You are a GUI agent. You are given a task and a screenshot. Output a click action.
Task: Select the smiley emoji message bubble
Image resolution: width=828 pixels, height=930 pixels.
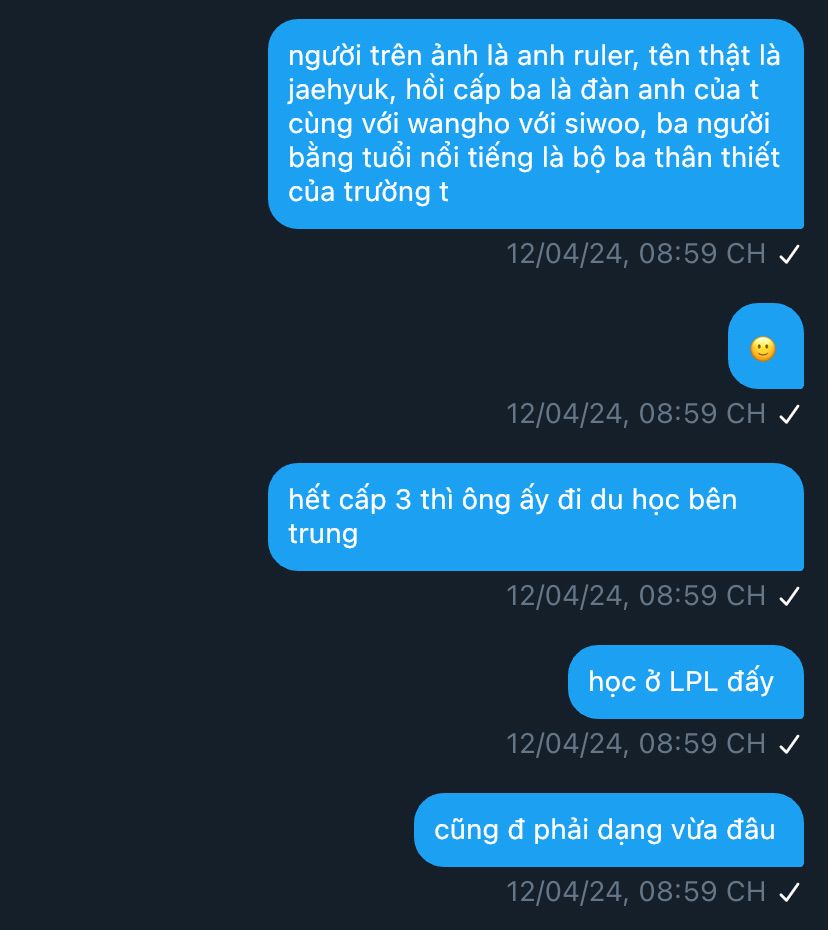pyautogui.click(x=765, y=347)
